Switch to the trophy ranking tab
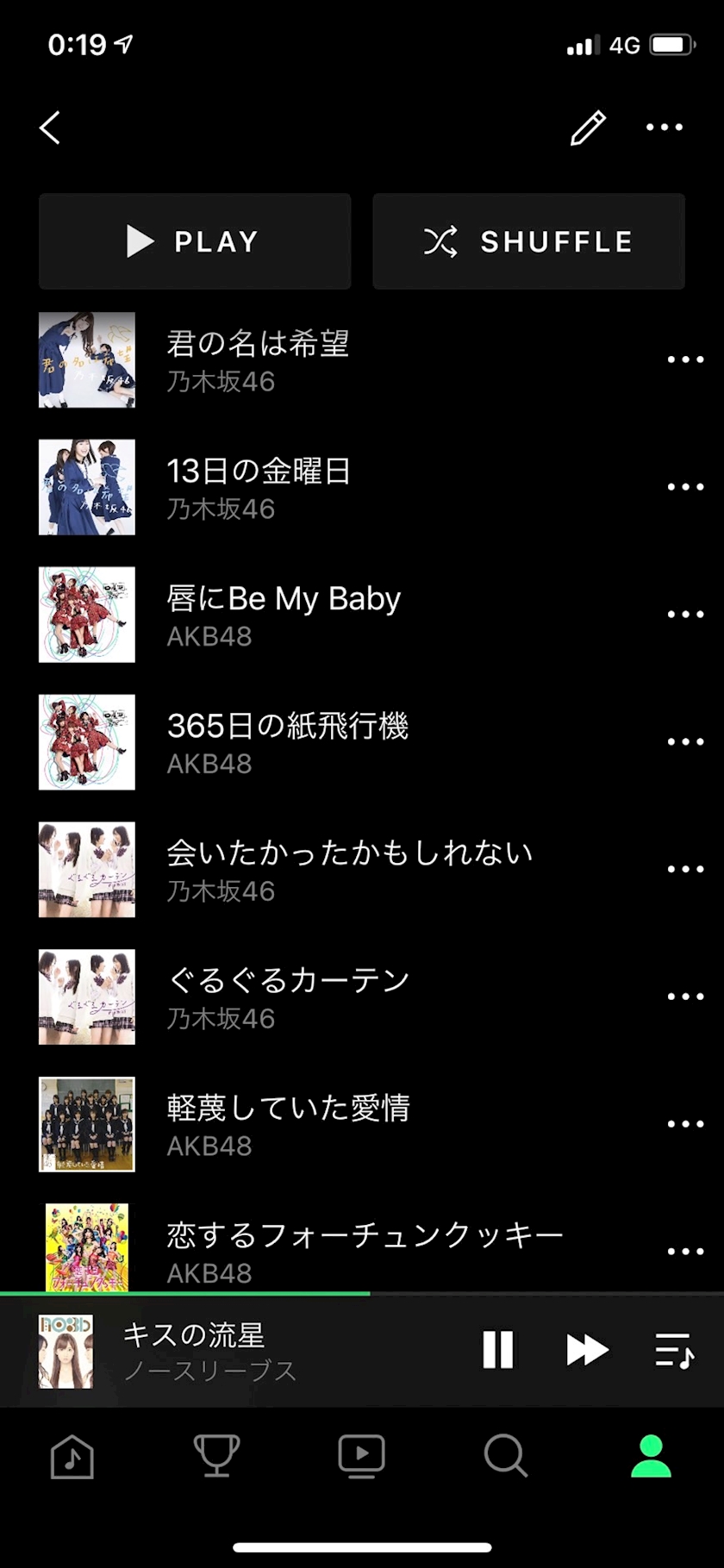 [x=216, y=1457]
